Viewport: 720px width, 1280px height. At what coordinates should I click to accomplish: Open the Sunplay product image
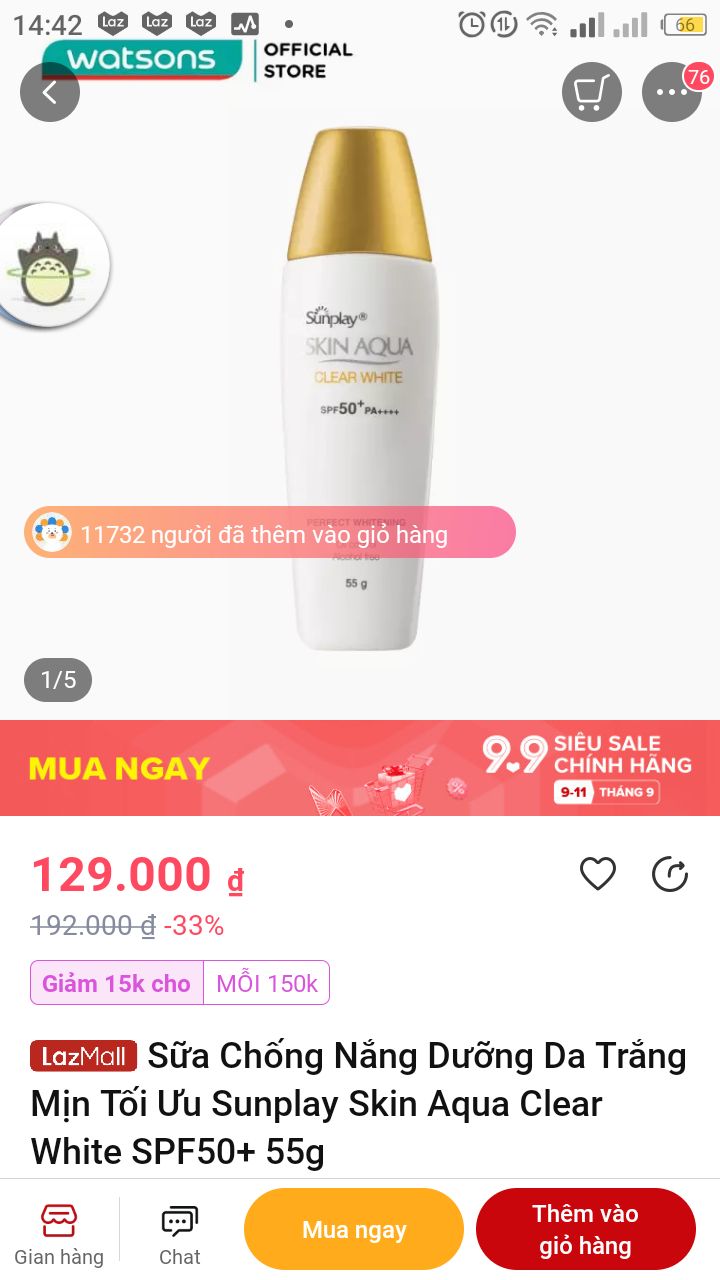[360, 390]
